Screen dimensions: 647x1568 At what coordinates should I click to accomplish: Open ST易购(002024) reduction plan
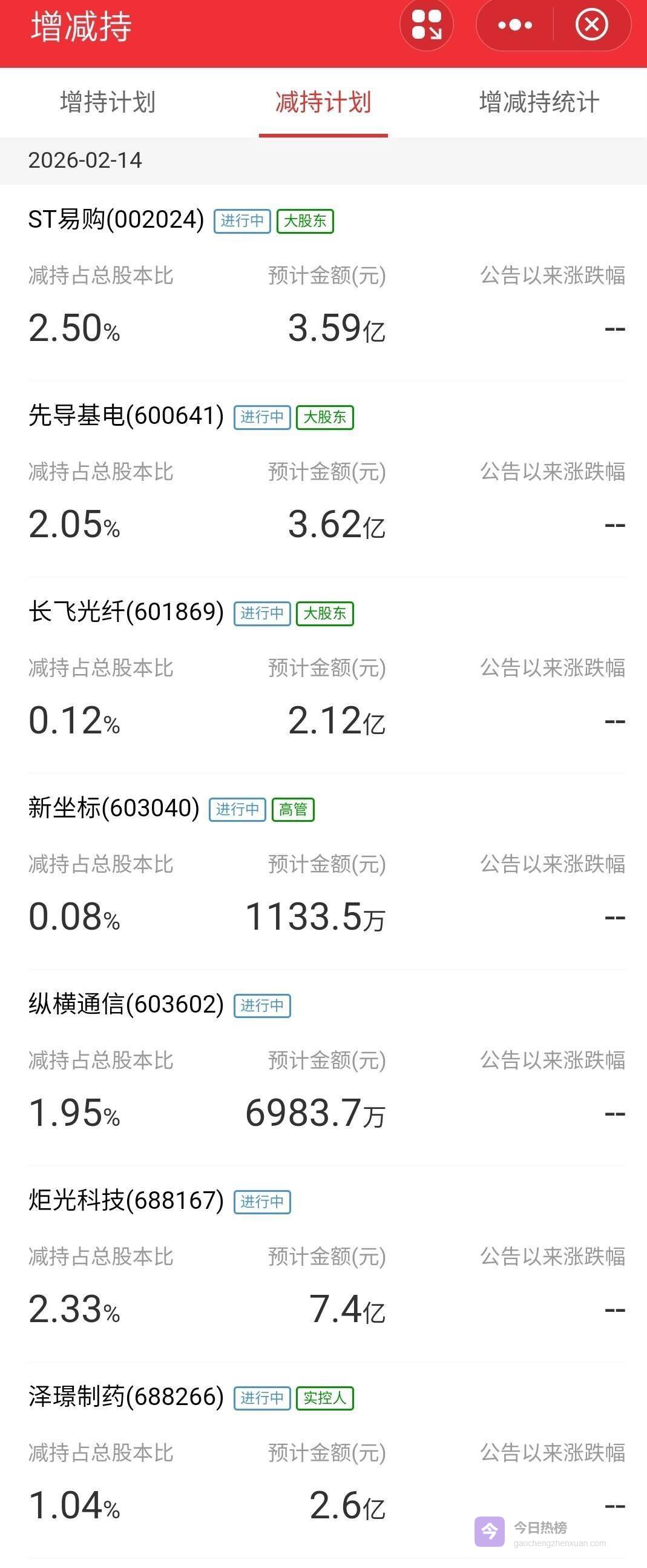point(116,220)
